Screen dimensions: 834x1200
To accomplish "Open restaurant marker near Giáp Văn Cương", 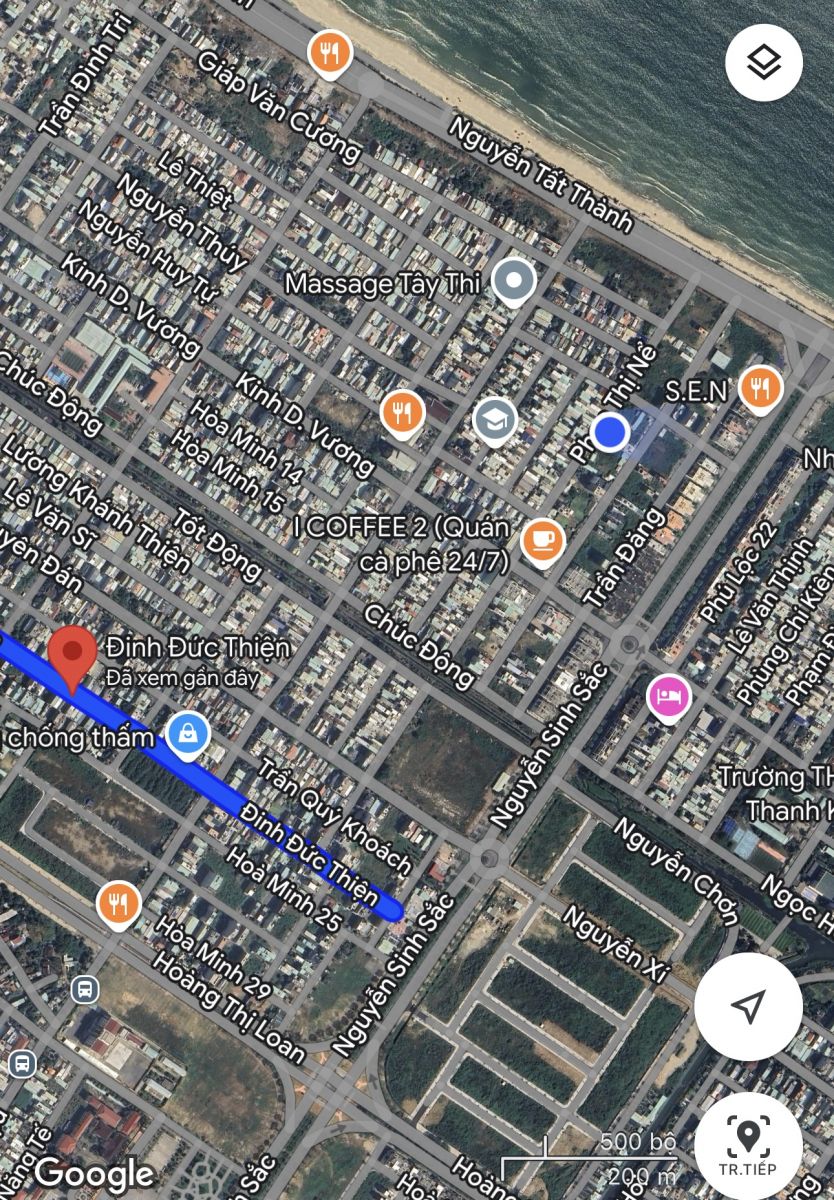I will pos(329,52).
